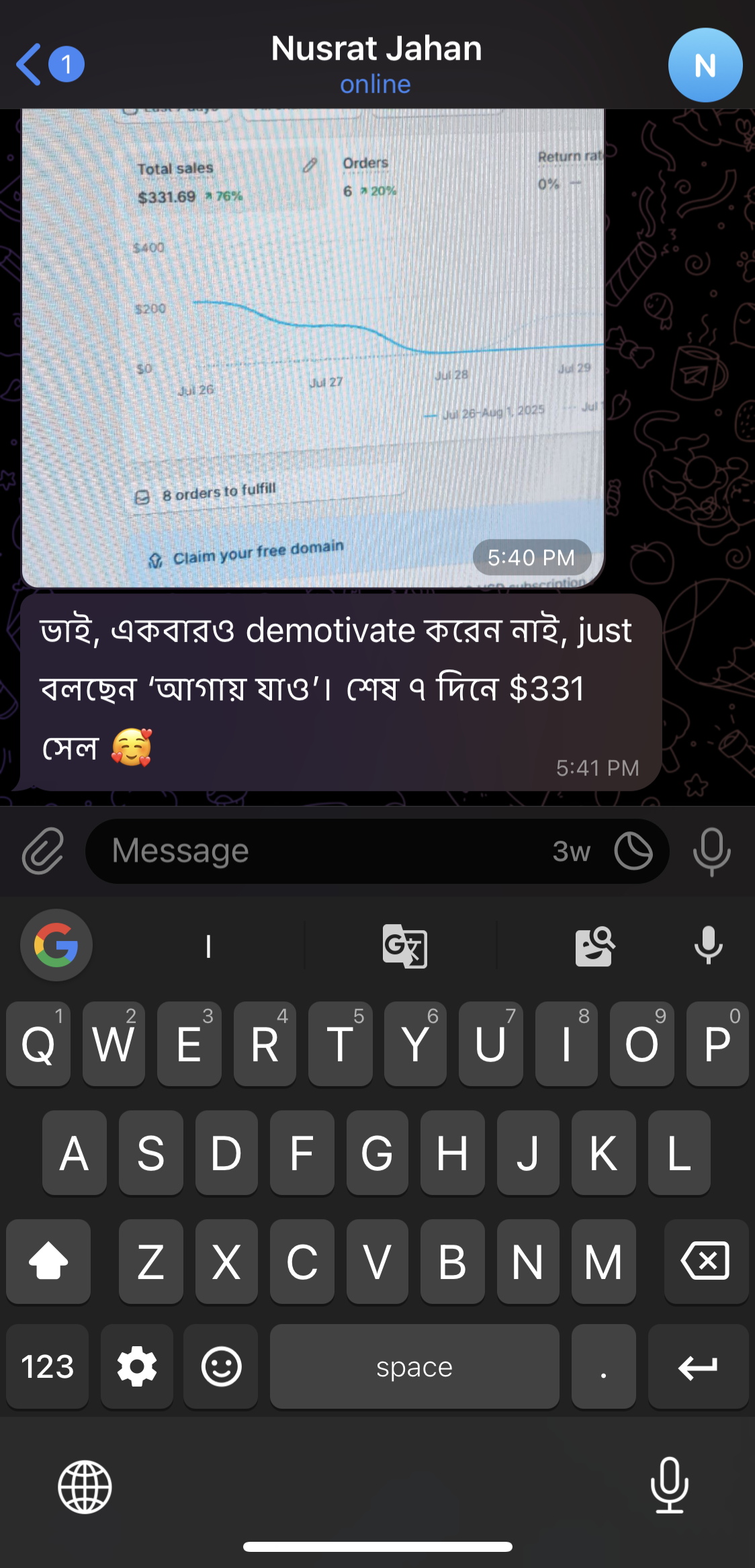Tap the shift key
The image size is (755, 1568).
pos(48,1261)
